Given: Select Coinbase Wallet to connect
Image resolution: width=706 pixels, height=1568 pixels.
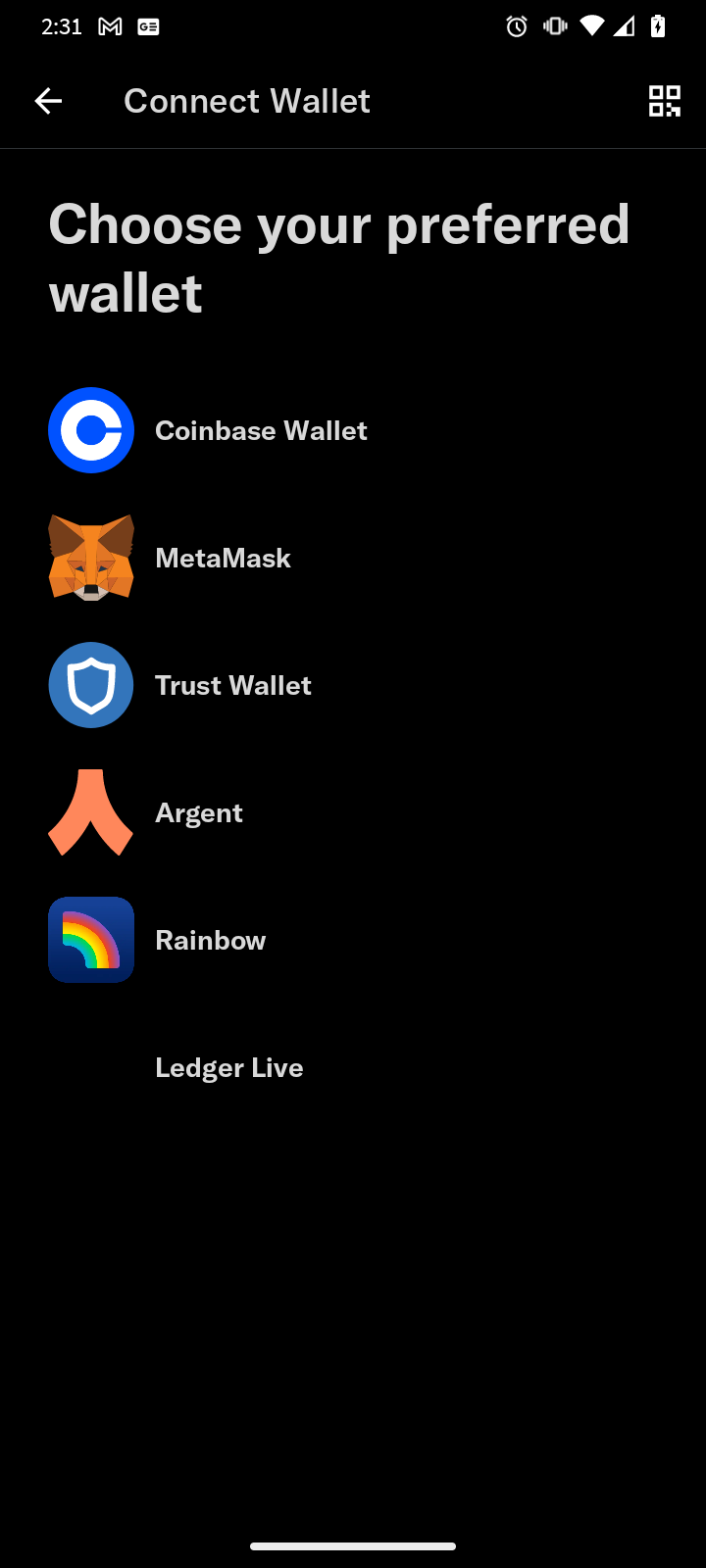Looking at the screenshot, I should 261,429.
